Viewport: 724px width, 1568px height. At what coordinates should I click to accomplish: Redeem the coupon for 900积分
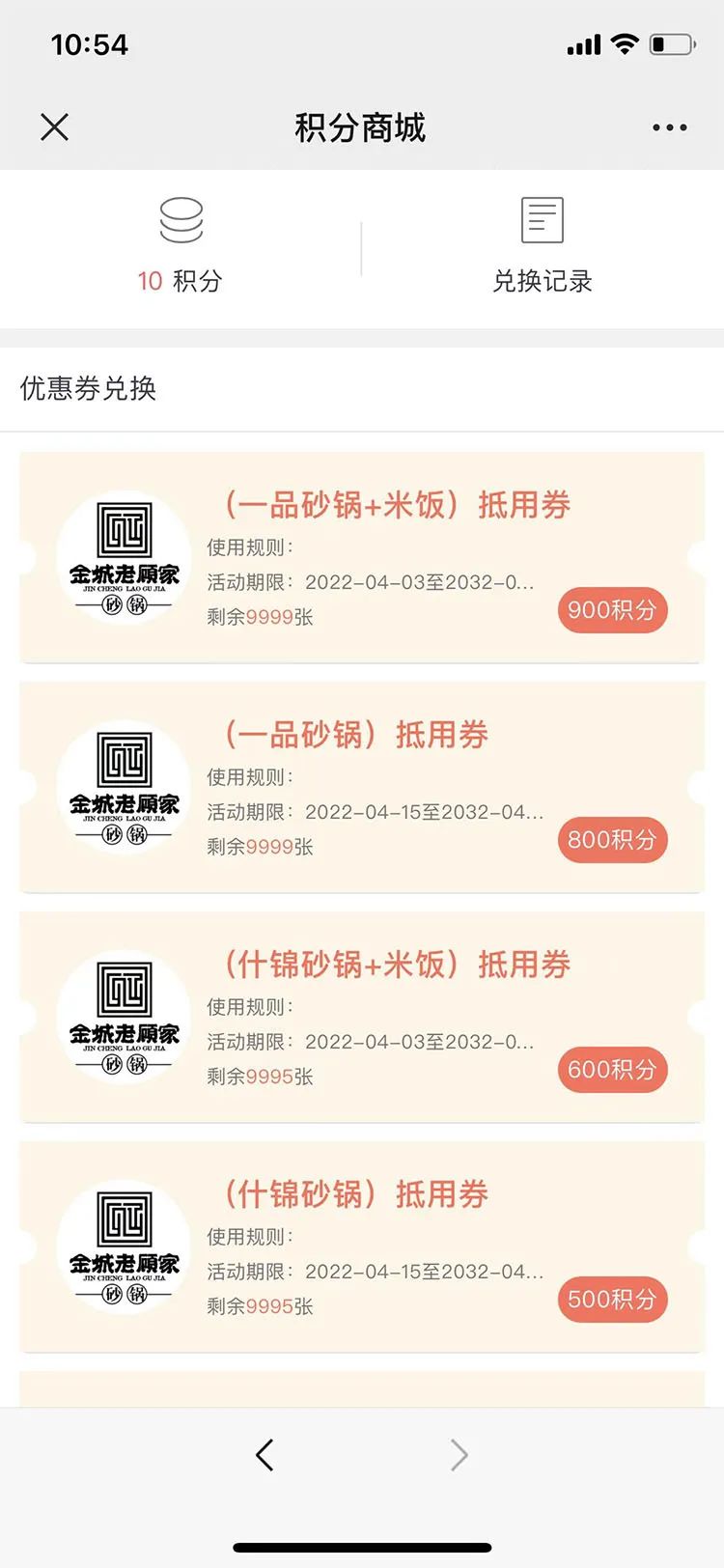pos(612,610)
